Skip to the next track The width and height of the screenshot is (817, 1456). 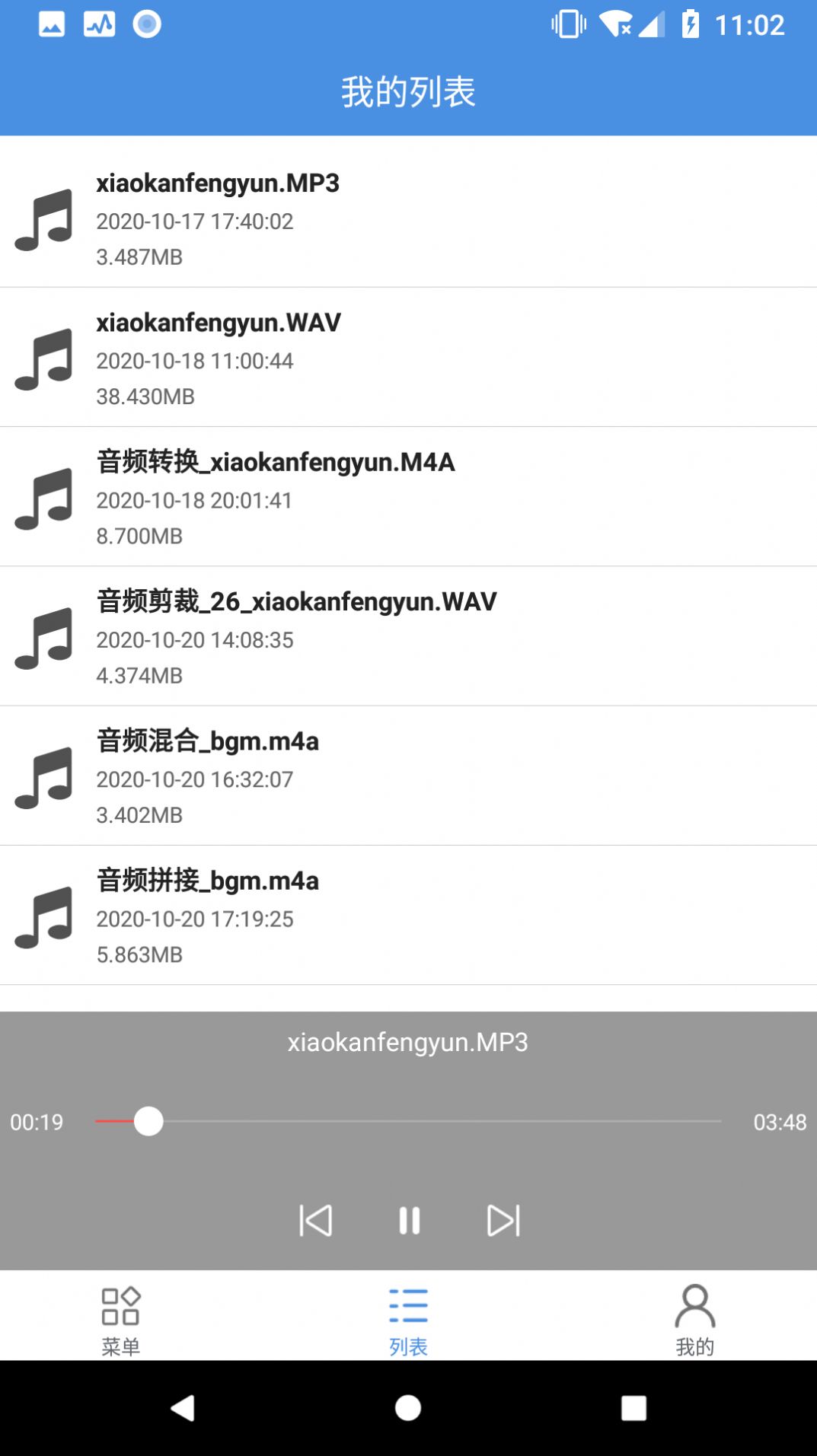[503, 1220]
